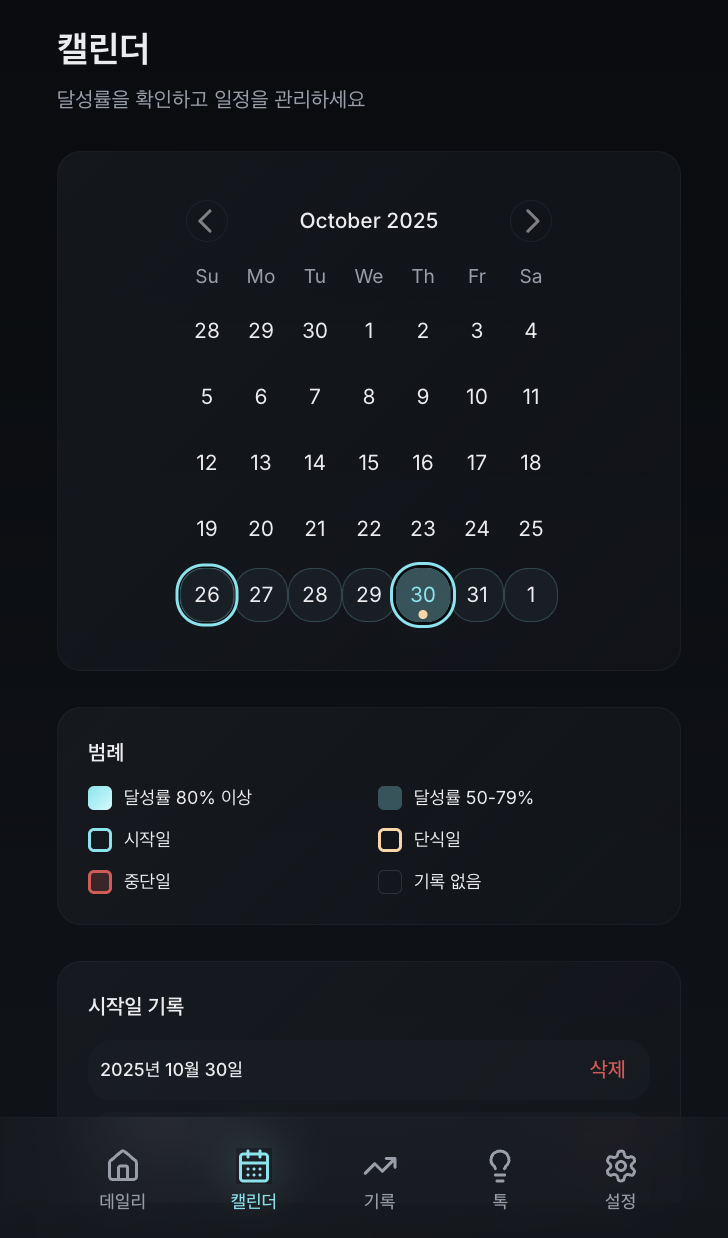This screenshot has height=1238, width=728.
Task: Select the 캘린더 calendar icon
Action: [252, 1165]
